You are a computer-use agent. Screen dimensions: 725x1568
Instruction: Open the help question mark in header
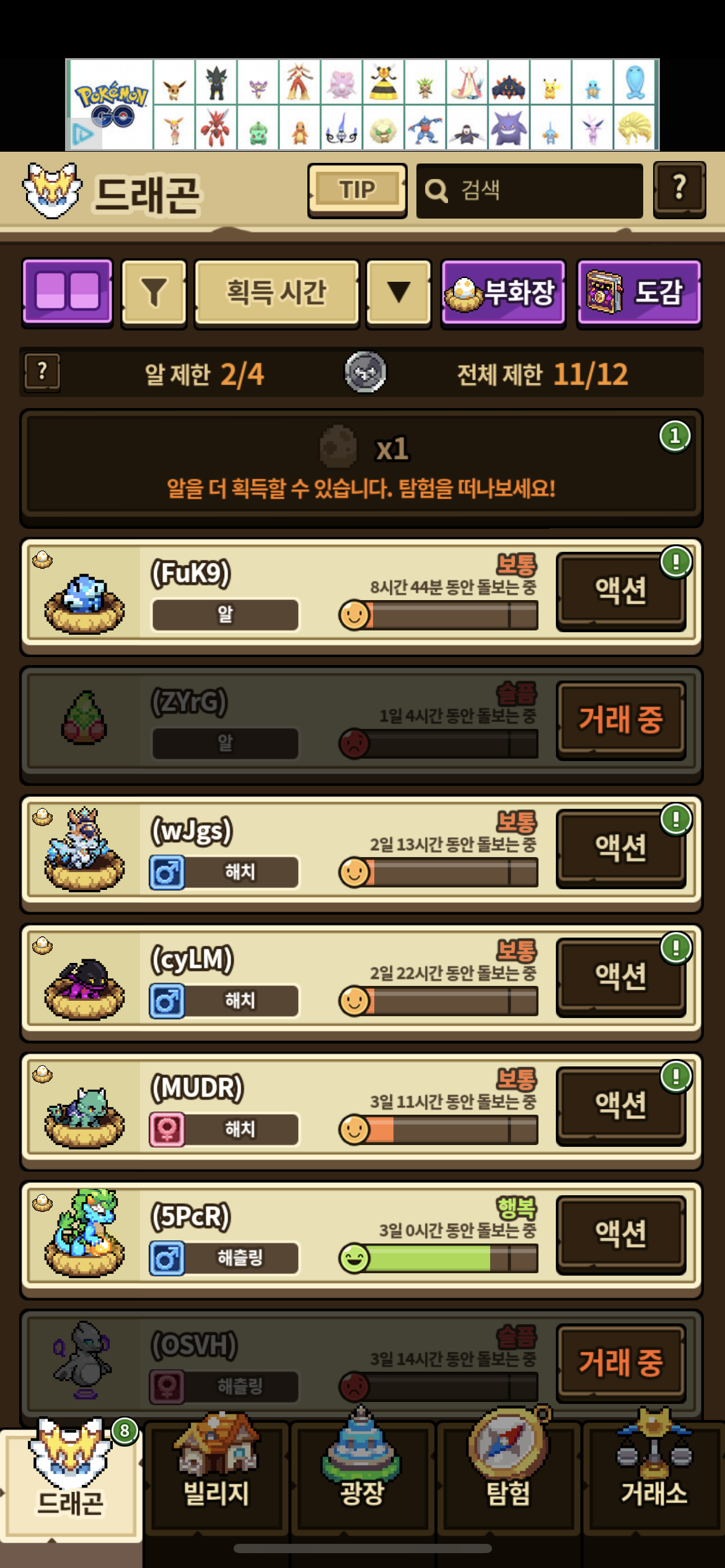coord(679,189)
